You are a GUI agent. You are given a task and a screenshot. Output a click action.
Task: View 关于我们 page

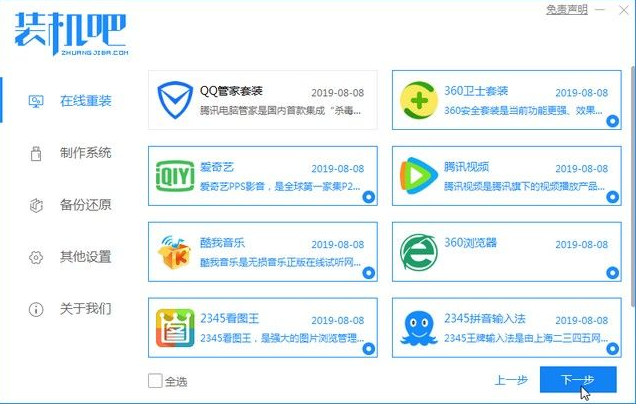[x=85, y=308]
